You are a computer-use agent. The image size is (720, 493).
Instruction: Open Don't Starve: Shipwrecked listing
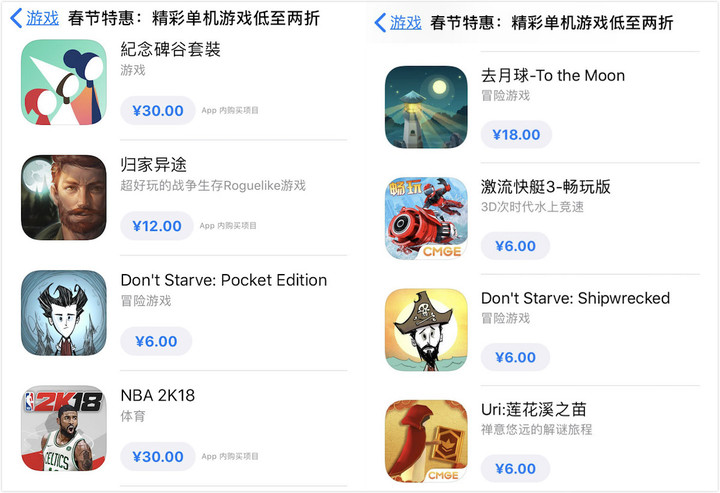[575, 298]
